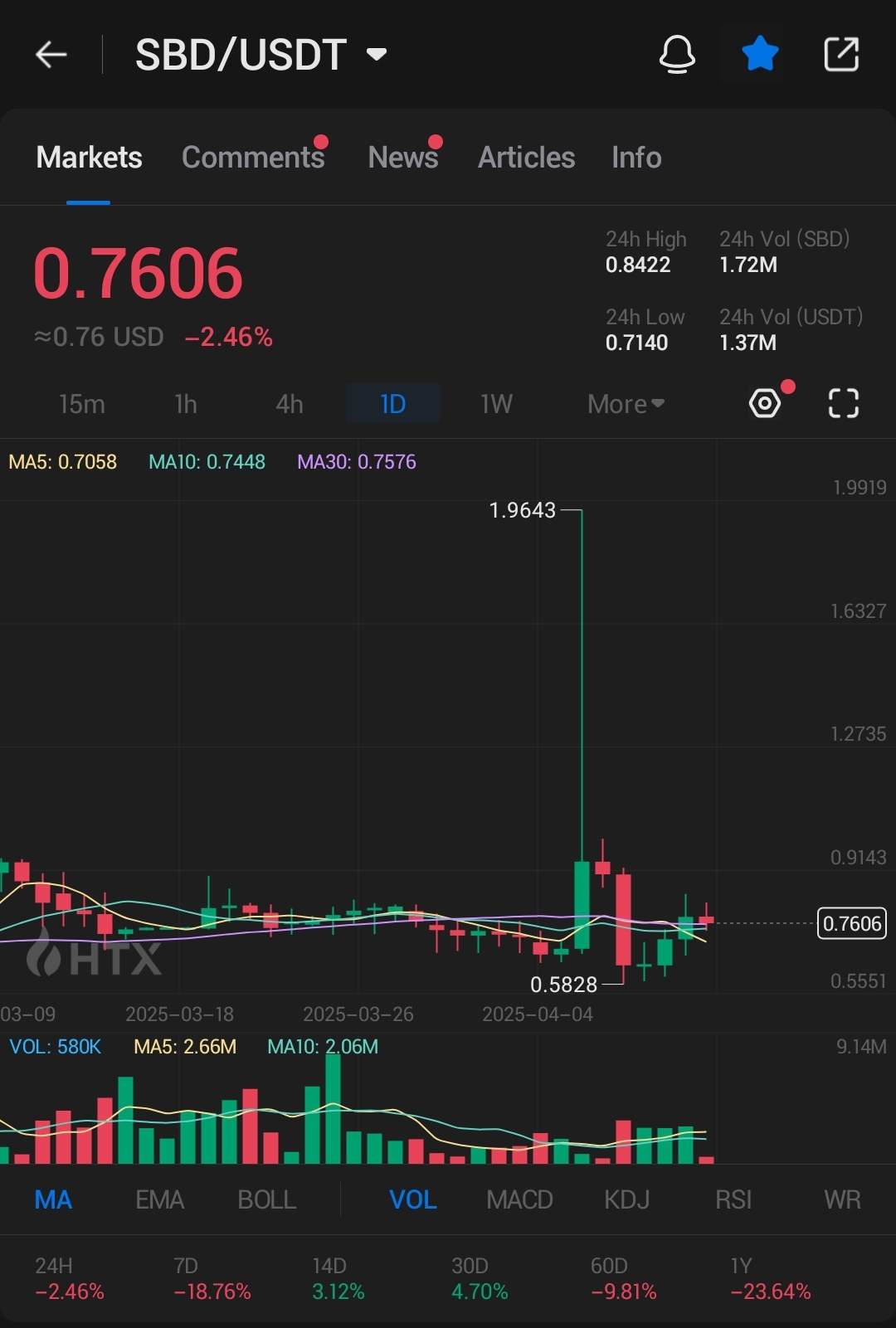Screen dimensions: 896x1328
Task: Open the Info tab
Action: tap(636, 157)
